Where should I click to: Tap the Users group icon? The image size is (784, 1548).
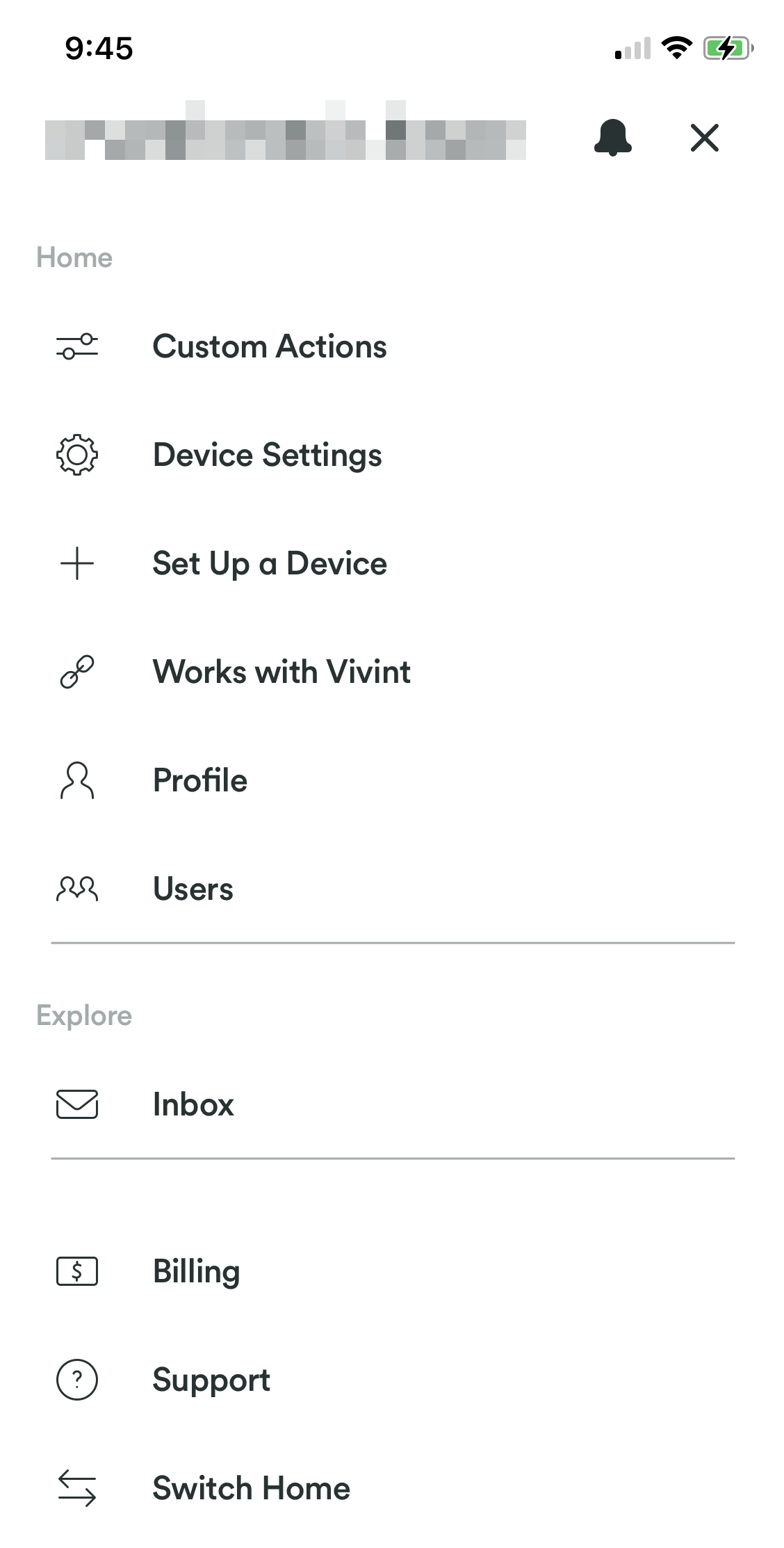click(76, 889)
